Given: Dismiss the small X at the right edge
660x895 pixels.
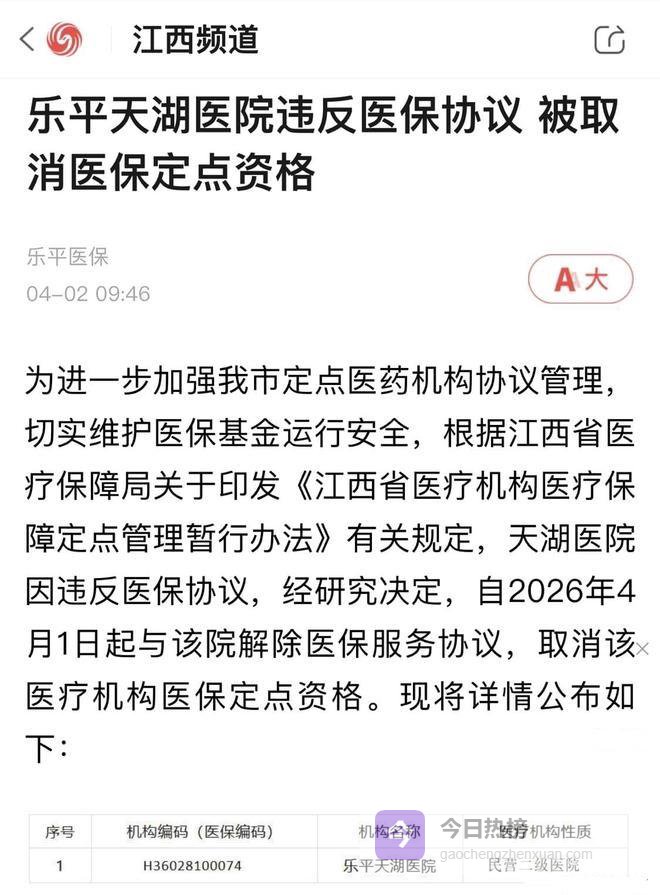Looking at the screenshot, I should coord(642,649).
